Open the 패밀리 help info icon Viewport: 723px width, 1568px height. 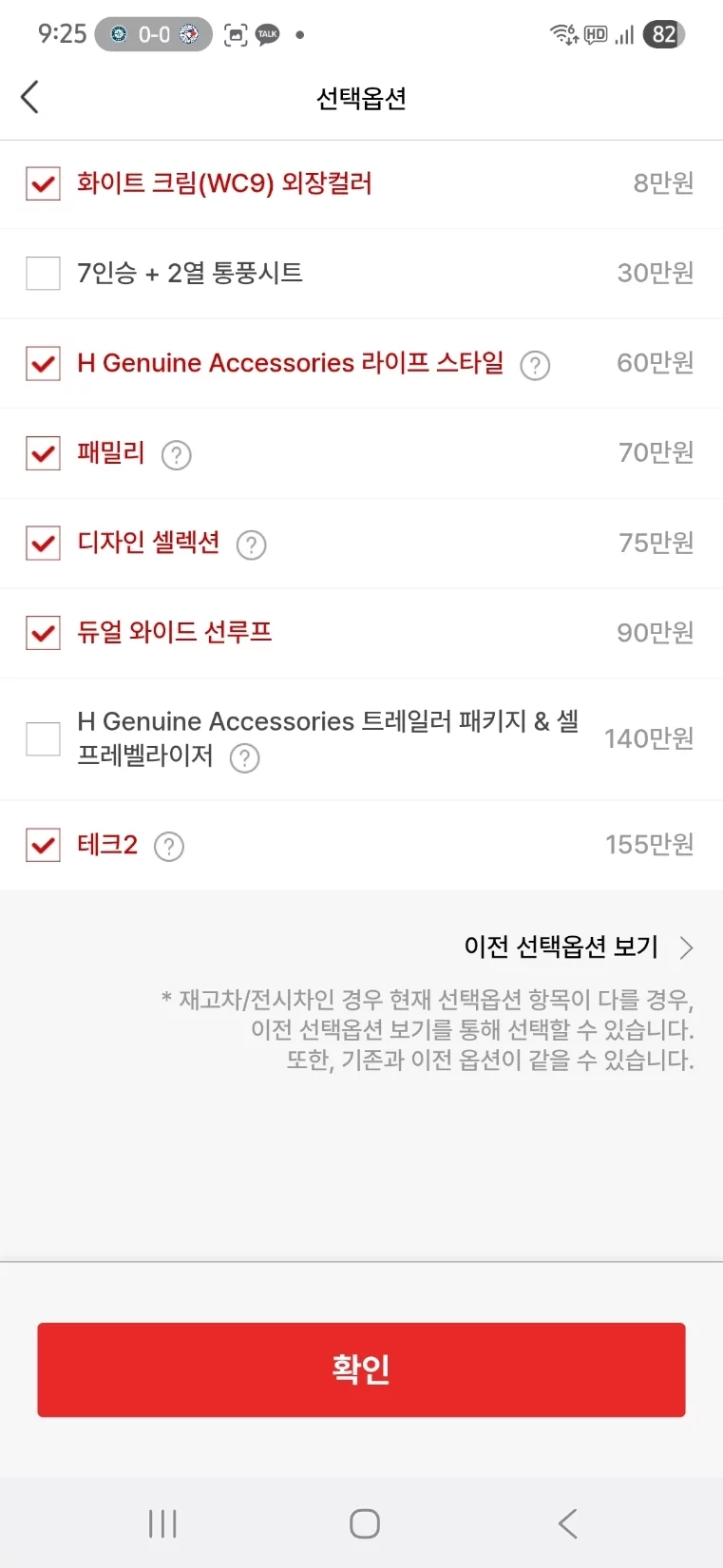(176, 455)
